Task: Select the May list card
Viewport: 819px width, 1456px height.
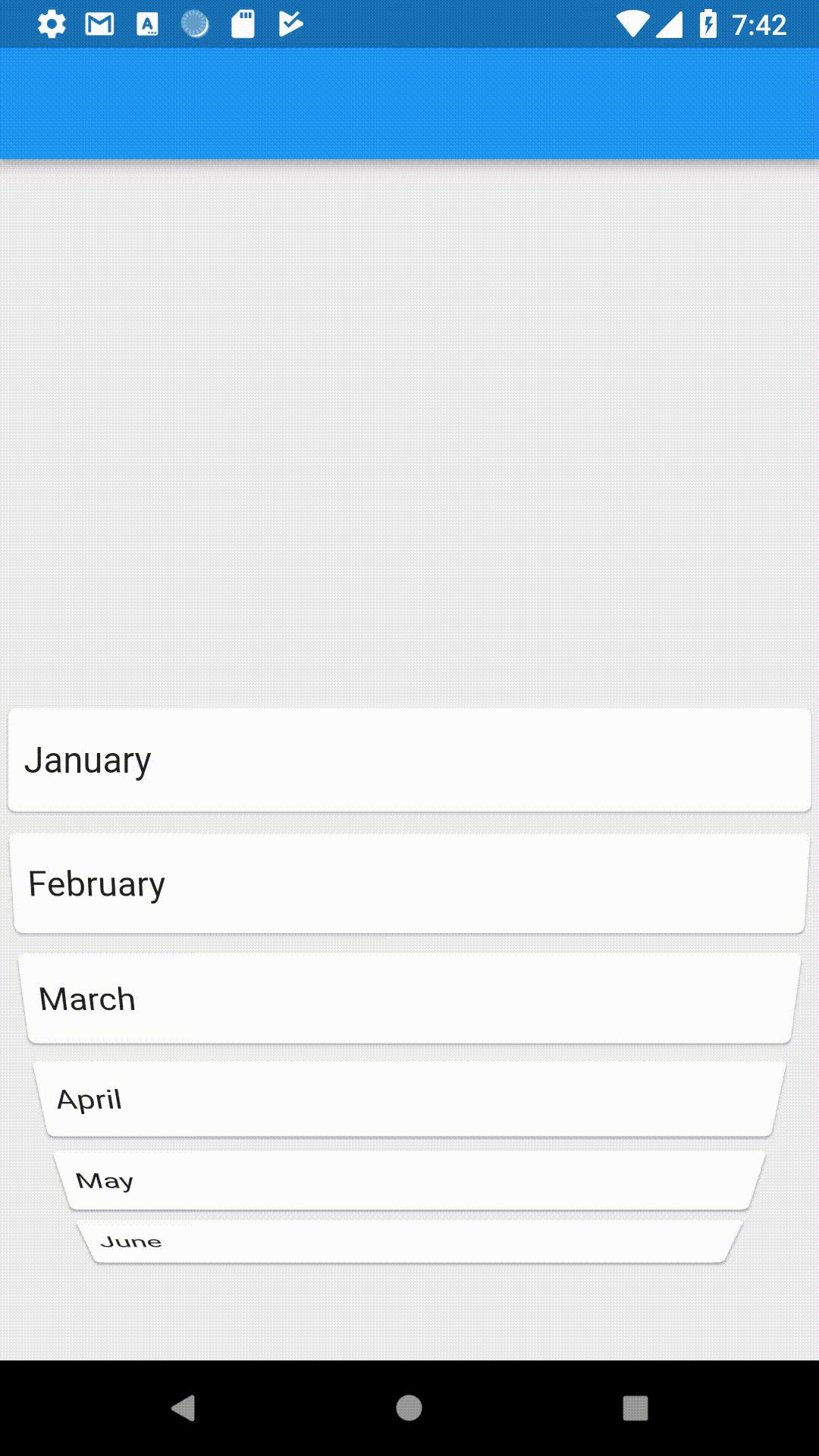Action: (x=409, y=1179)
